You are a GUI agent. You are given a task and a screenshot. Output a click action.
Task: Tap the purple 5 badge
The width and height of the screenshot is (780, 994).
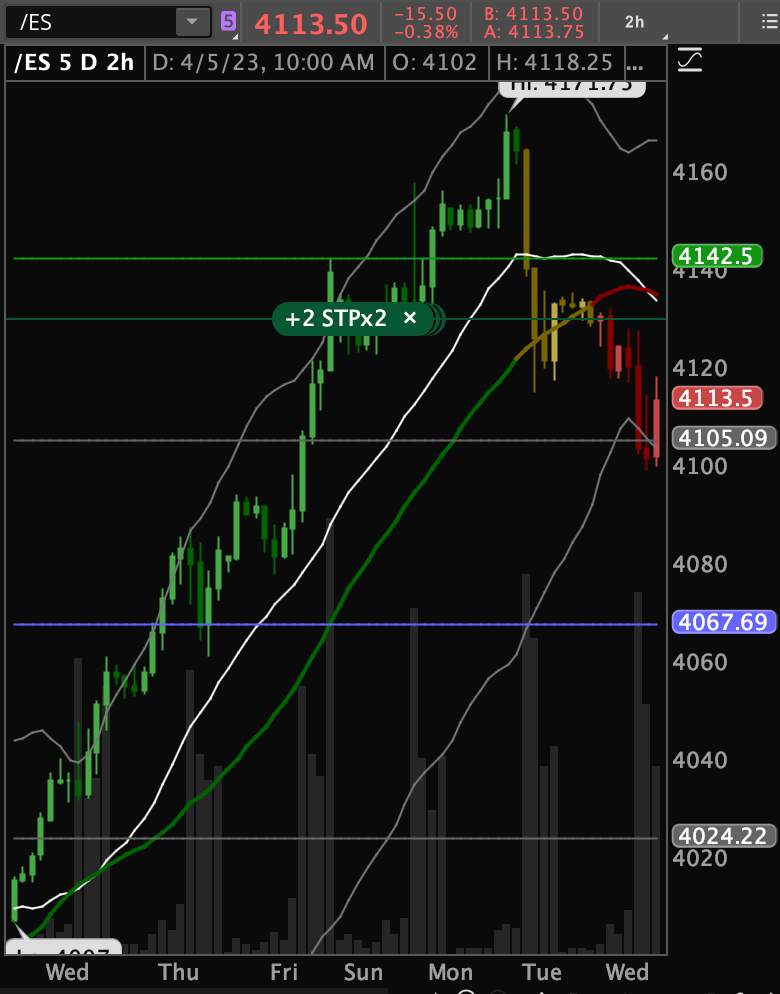(228, 22)
